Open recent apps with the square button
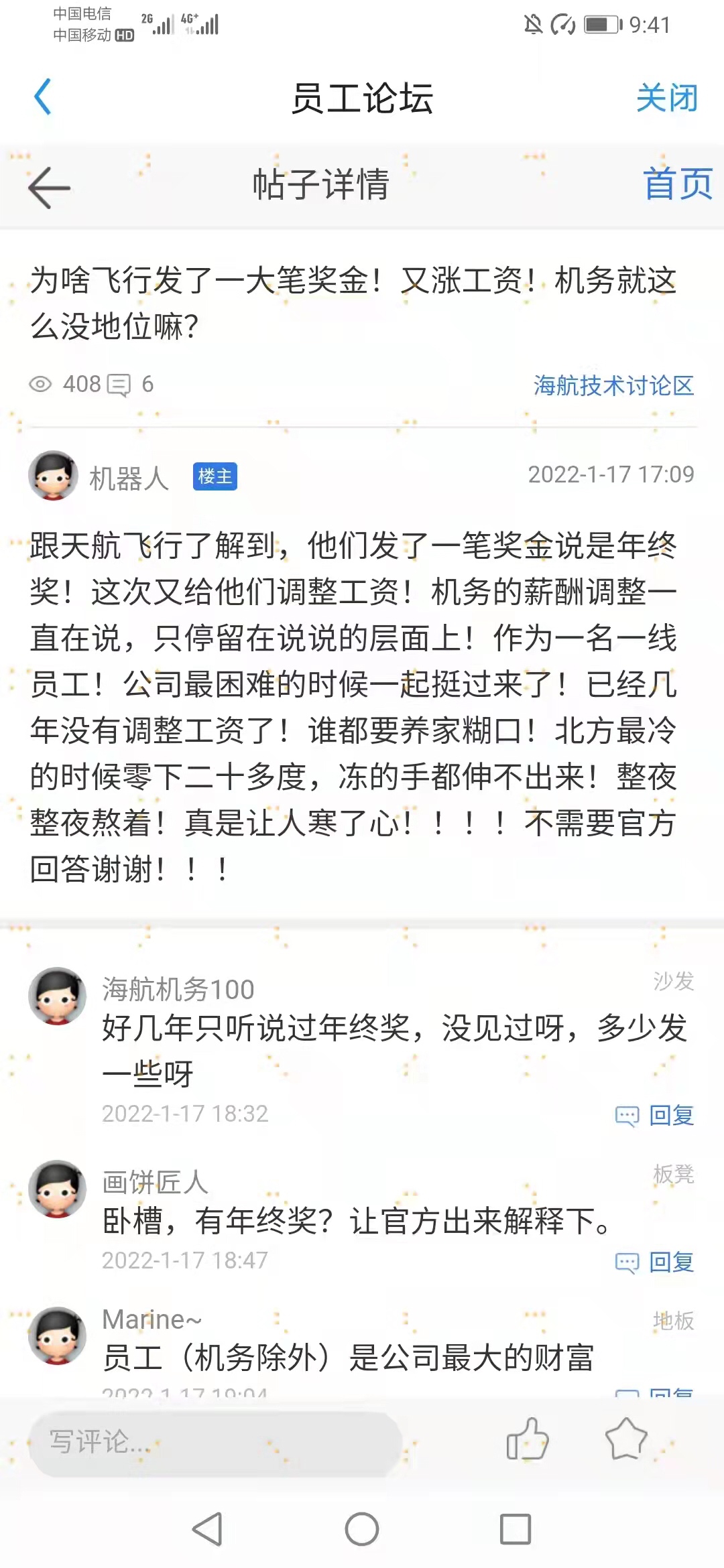This screenshot has width=724, height=1568. (516, 1529)
